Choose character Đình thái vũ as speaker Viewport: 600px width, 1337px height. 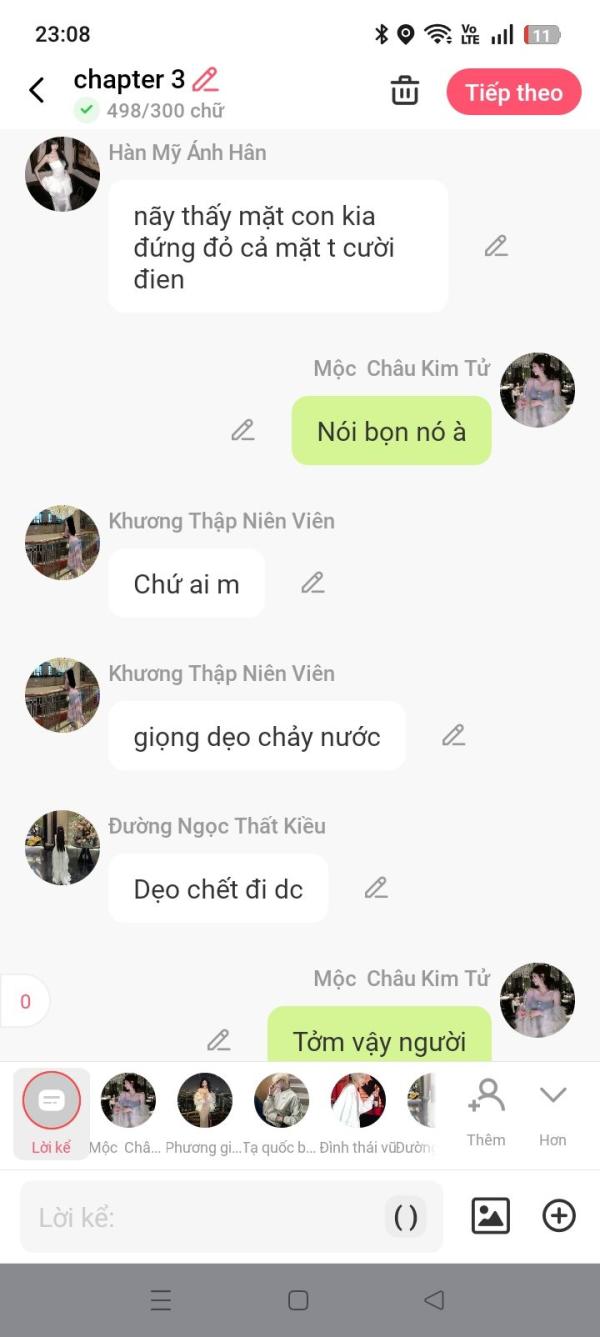[358, 1113]
